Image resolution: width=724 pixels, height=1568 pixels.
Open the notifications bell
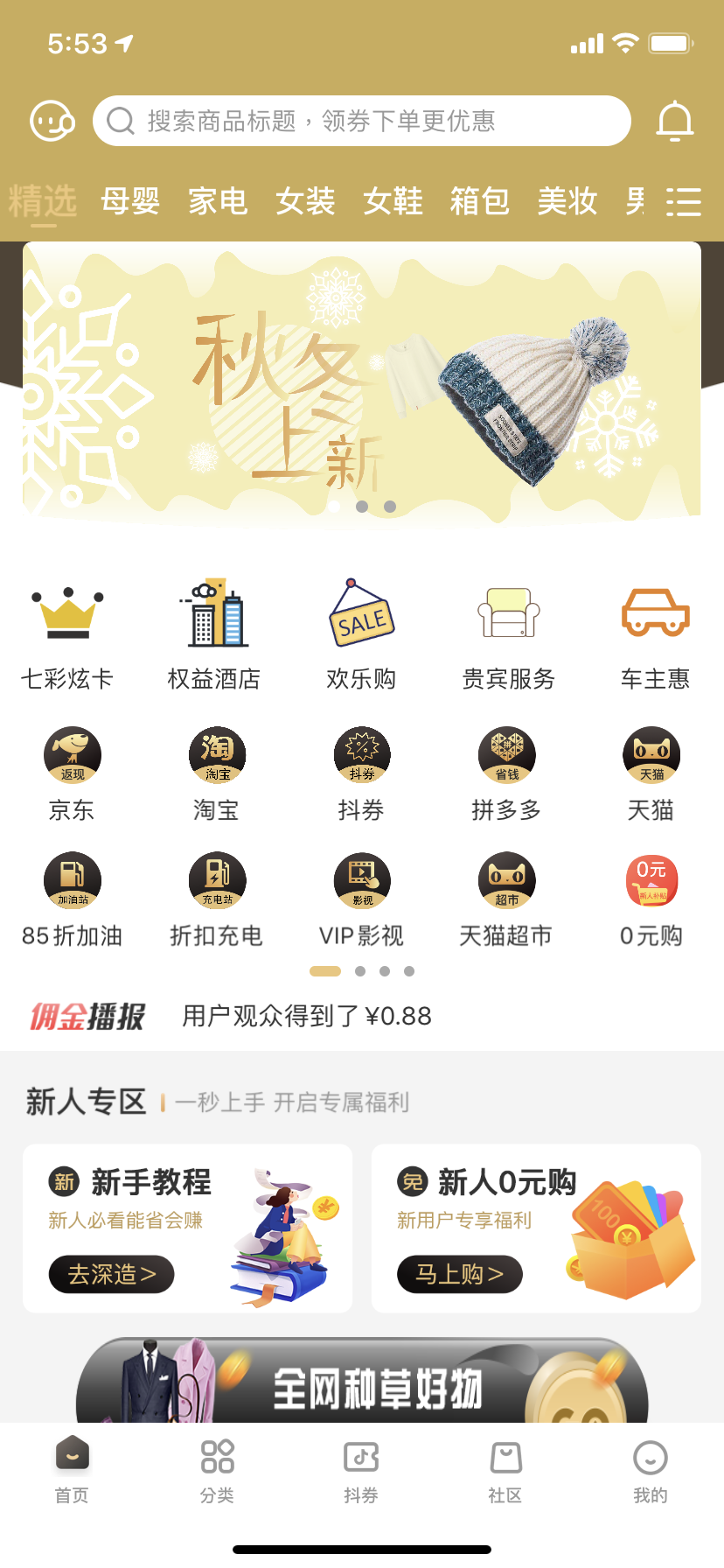pyautogui.click(x=674, y=121)
